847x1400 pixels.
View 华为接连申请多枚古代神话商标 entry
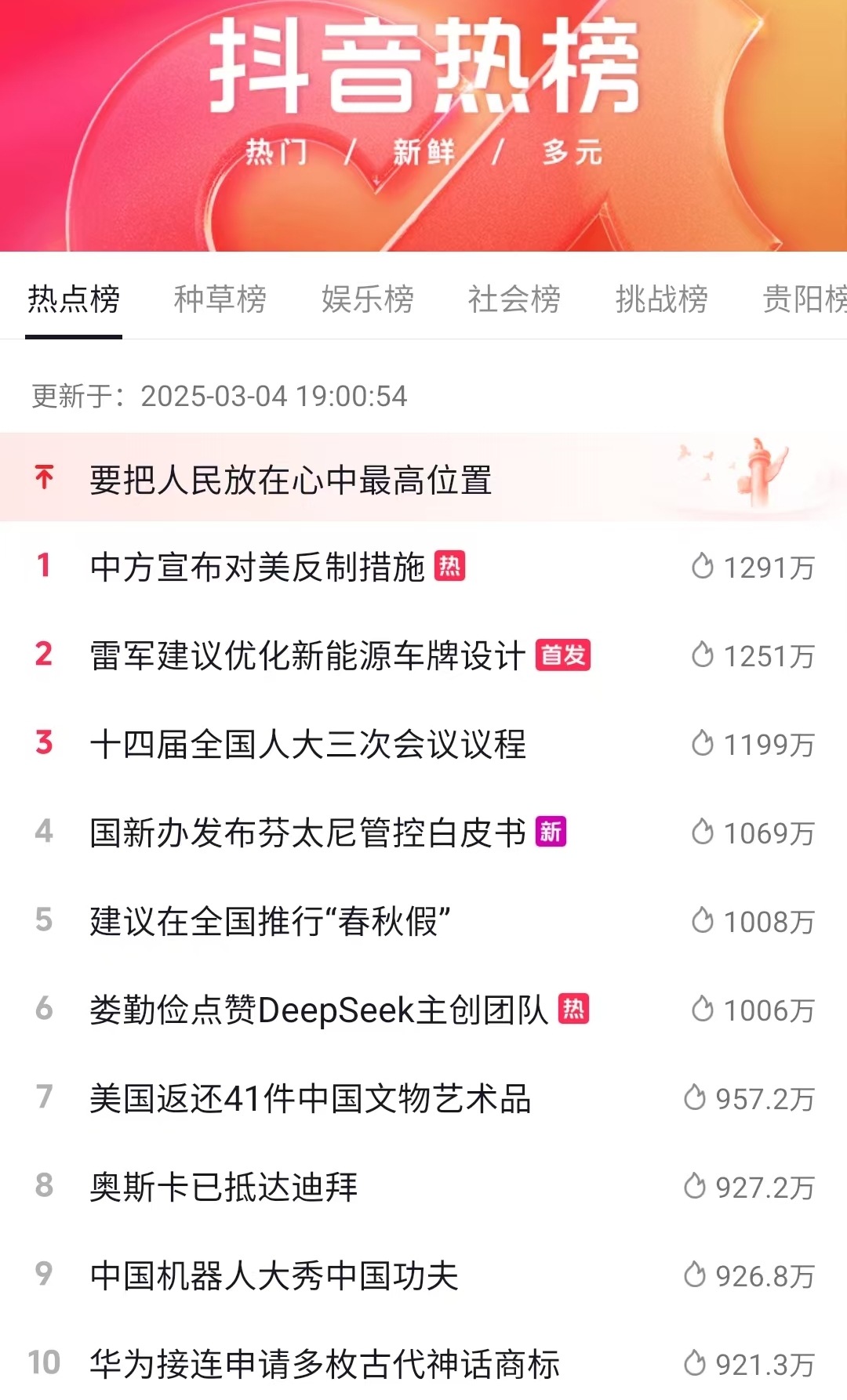325,1365
